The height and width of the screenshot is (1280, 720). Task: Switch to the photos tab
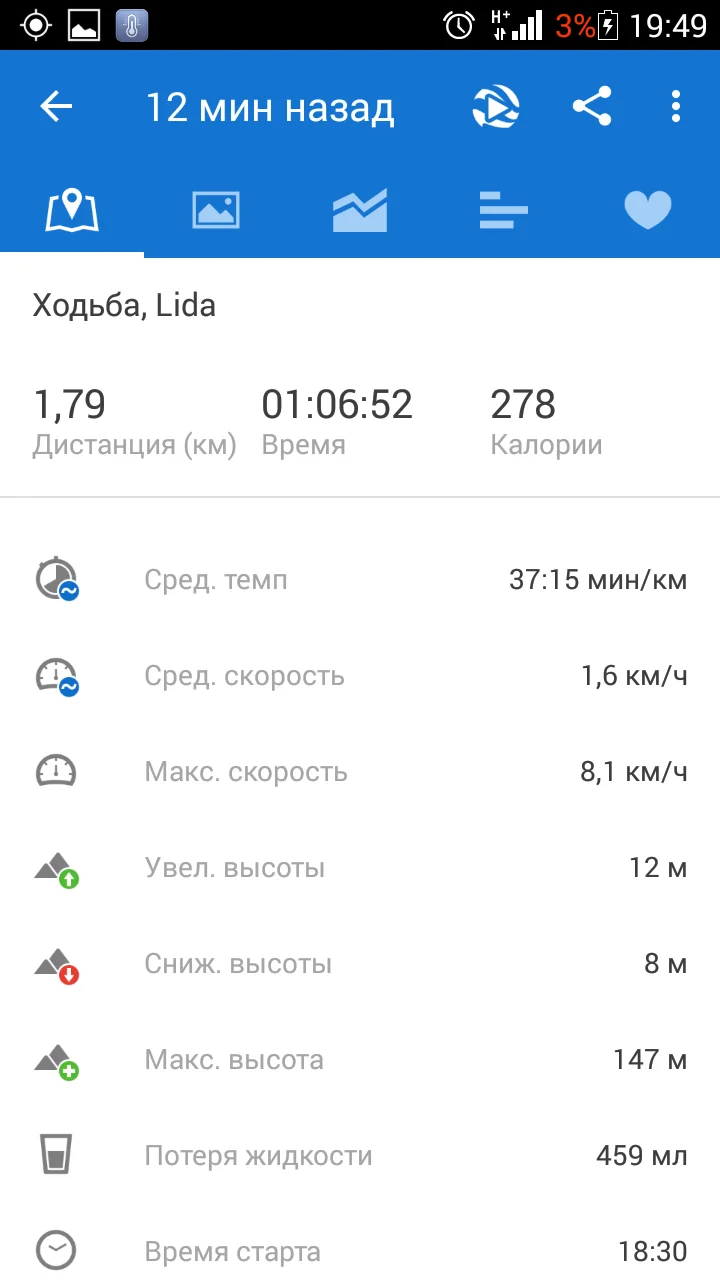pyautogui.click(x=216, y=210)
